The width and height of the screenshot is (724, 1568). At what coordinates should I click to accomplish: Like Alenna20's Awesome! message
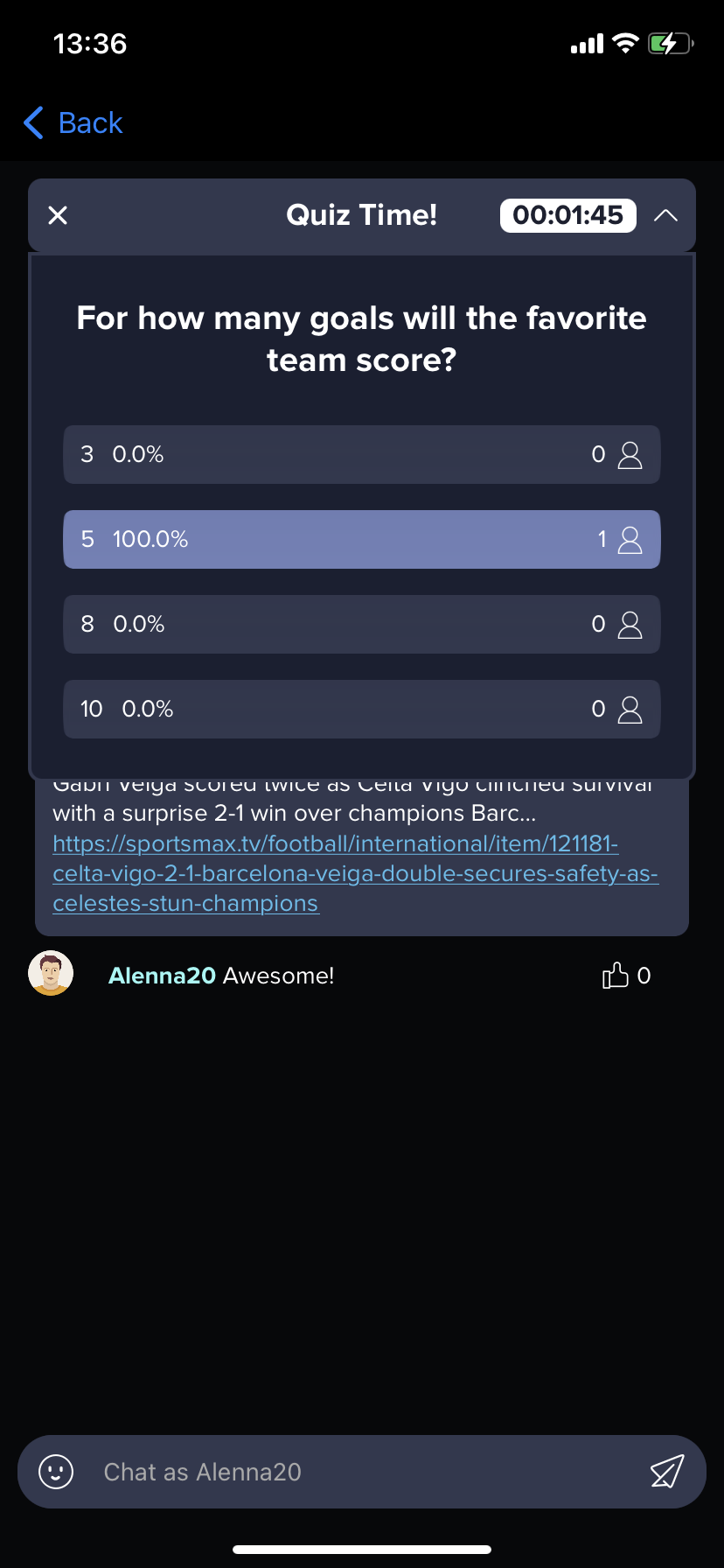pos(616,975)
